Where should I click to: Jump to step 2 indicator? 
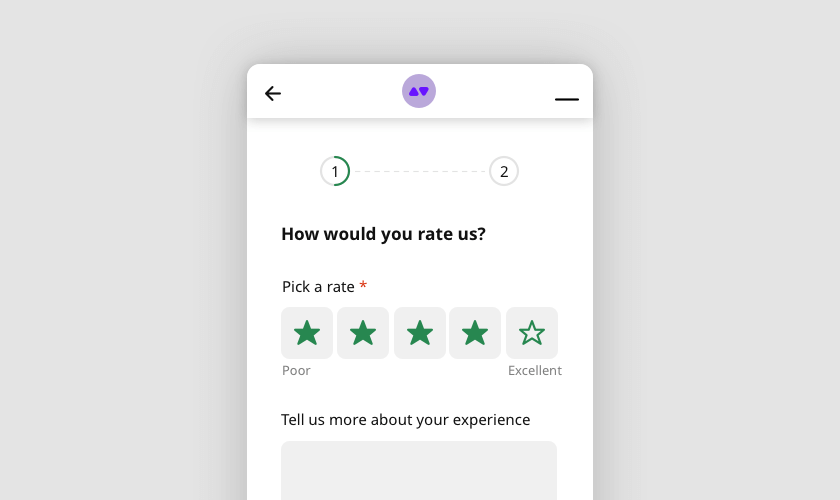pyautogui.click(x=504, y=172)
